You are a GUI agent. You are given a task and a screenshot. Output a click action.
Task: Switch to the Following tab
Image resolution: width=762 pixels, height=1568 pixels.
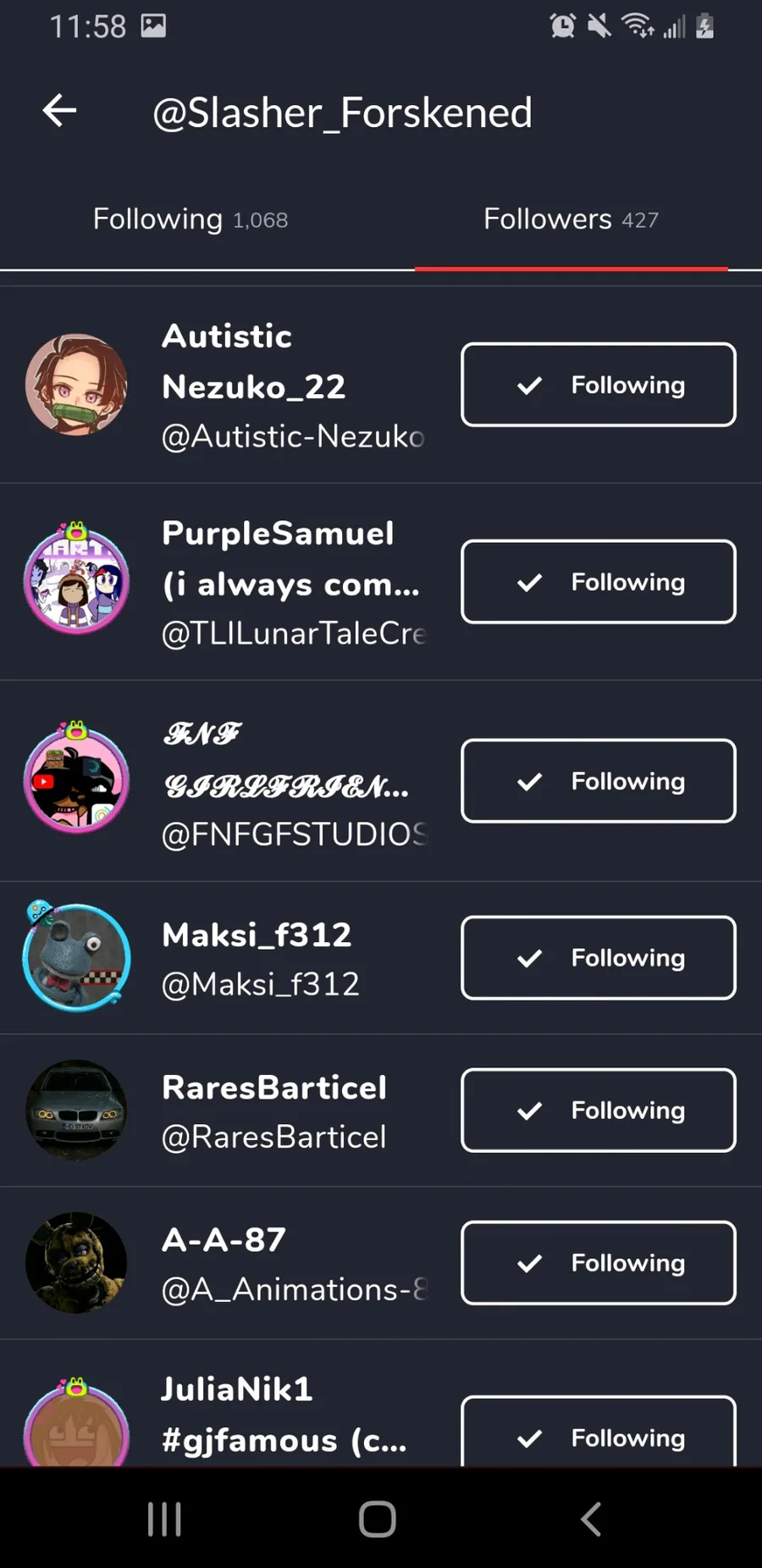click(190, 219)
